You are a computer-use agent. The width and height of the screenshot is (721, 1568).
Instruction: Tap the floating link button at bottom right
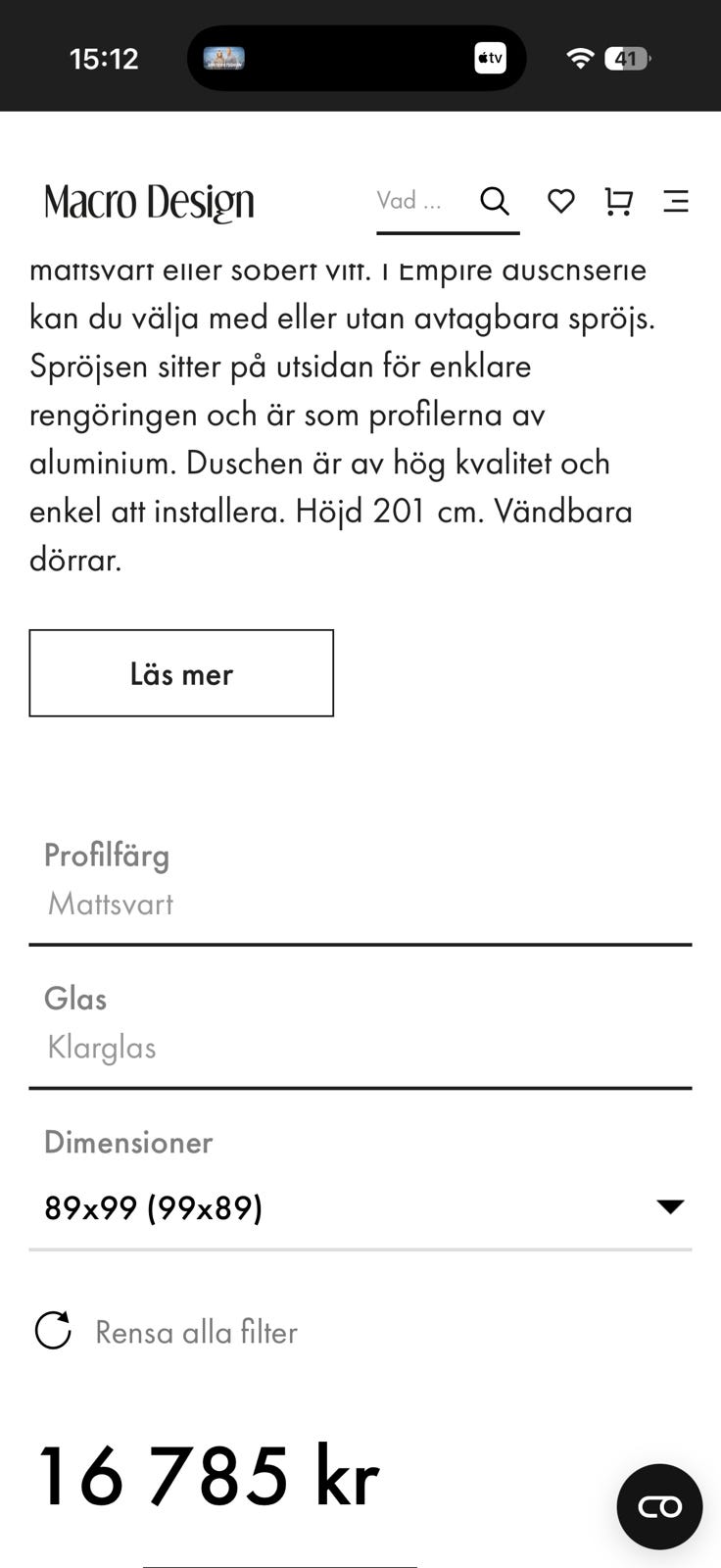(658, 1507)
